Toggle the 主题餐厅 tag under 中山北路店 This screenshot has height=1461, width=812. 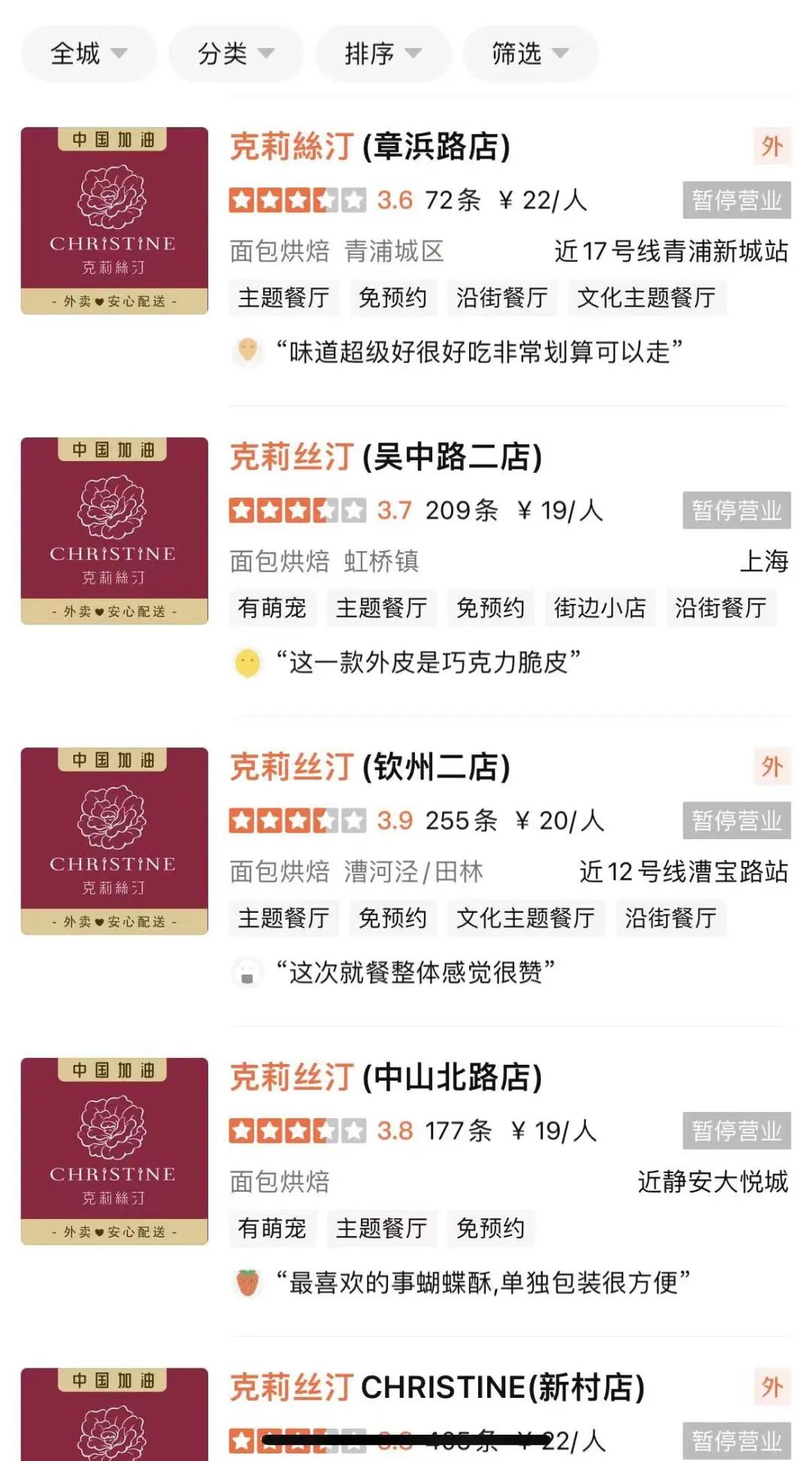pos(382,1228)
